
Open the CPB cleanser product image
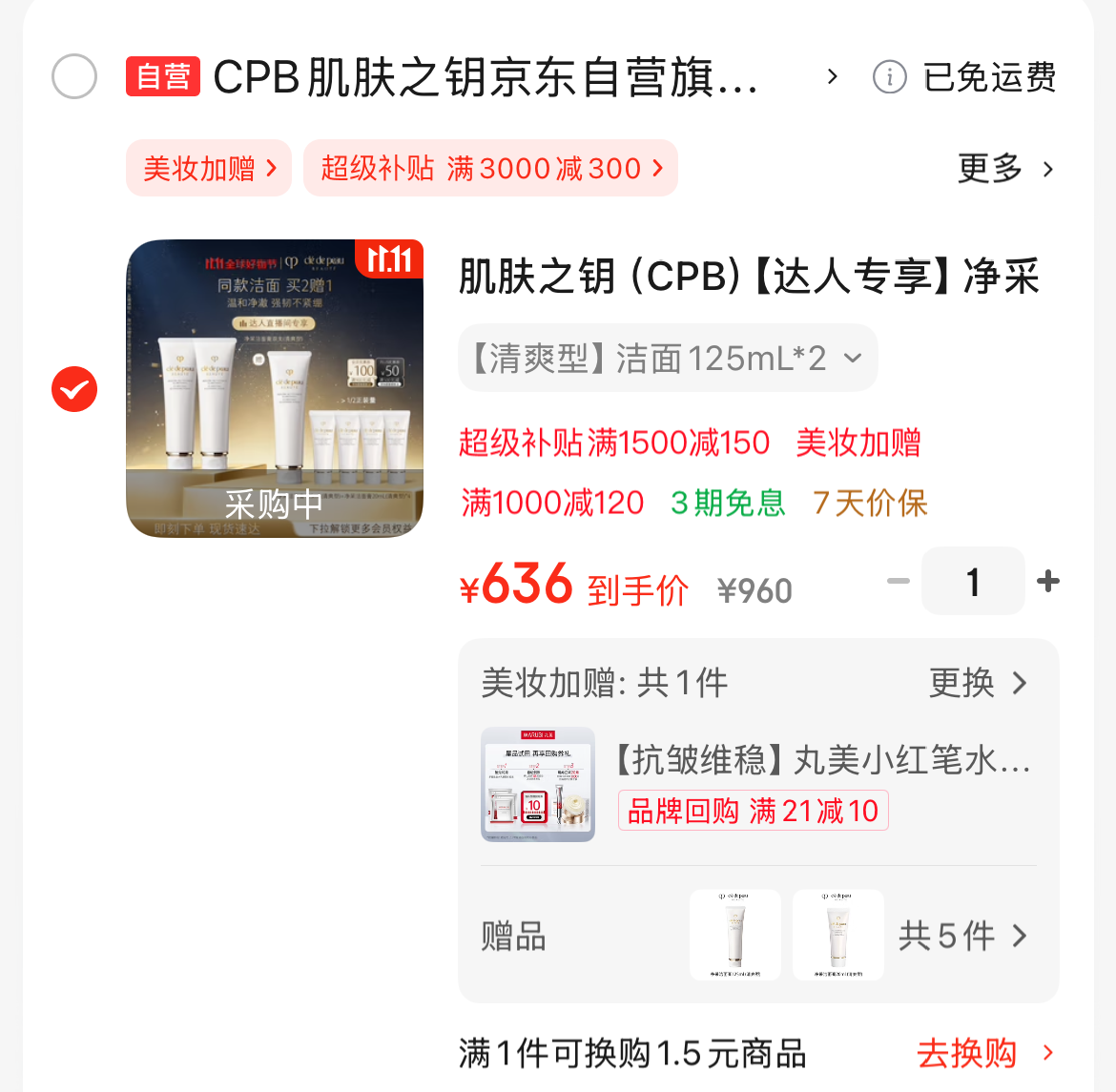click(x=275, y=388)
